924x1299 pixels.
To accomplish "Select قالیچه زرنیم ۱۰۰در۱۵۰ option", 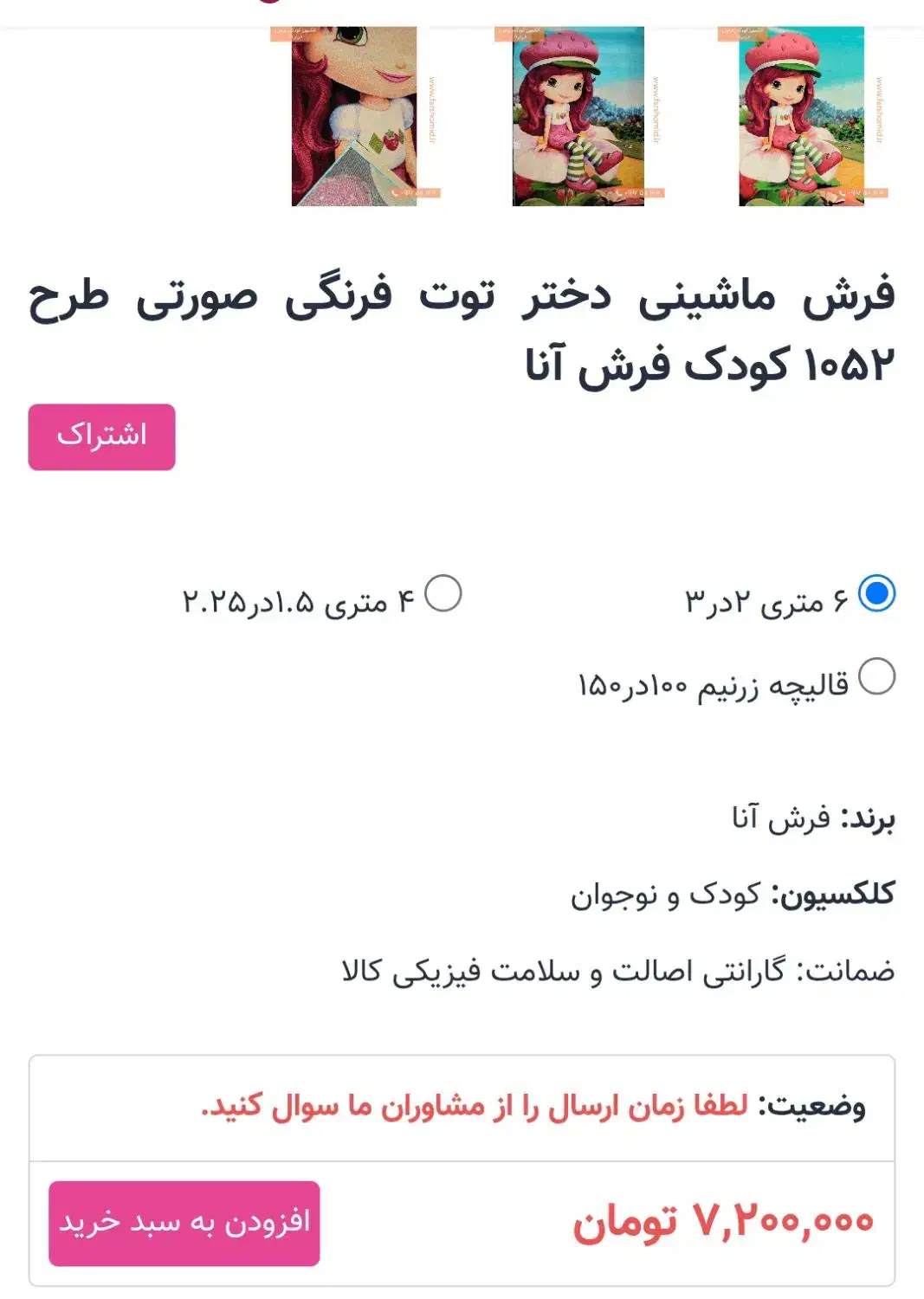I will click(x=876, y=676).
